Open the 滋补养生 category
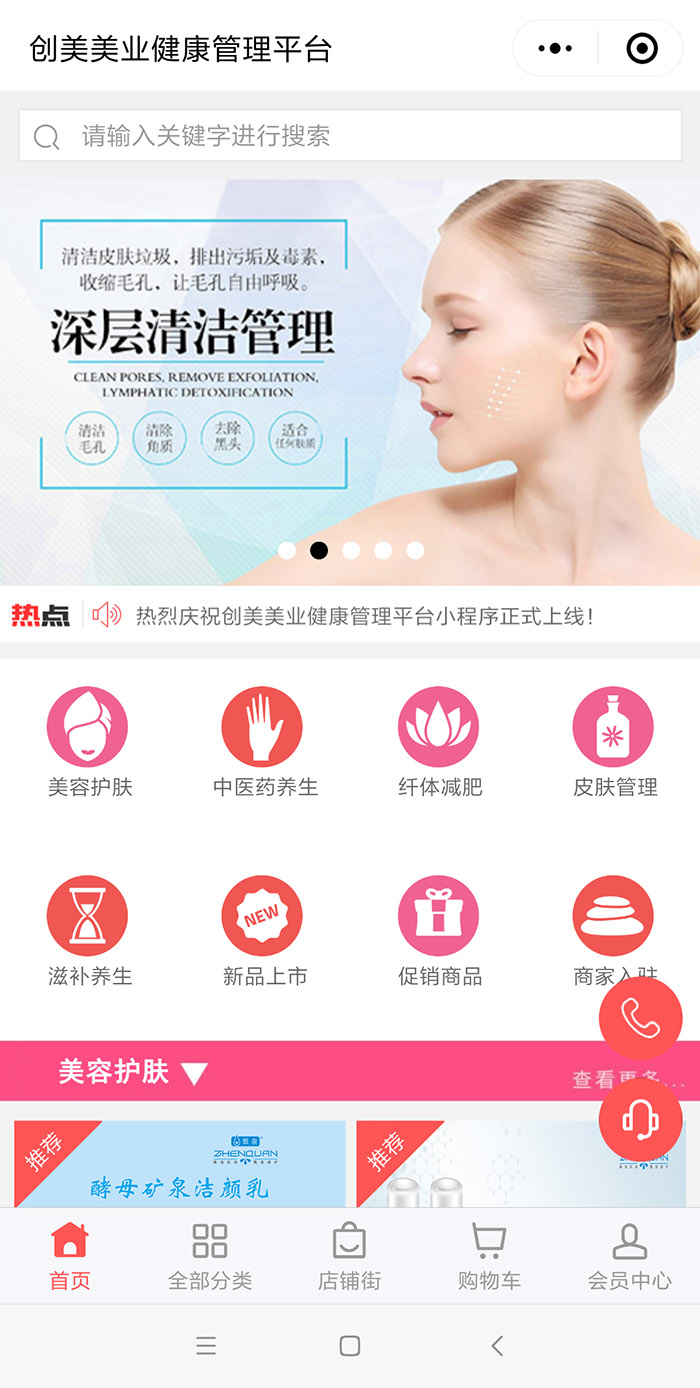The image size is (700, 1388). (x=88, y=916)
